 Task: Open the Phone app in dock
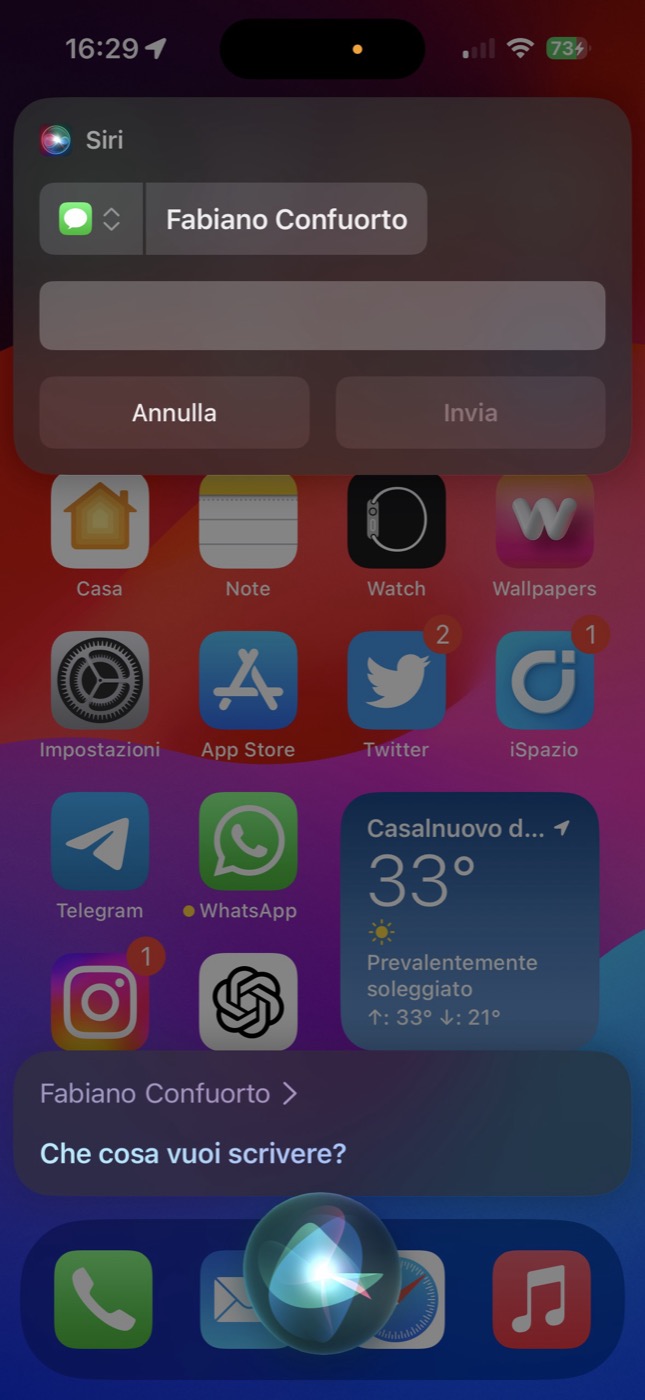(x=103, y=1299)
